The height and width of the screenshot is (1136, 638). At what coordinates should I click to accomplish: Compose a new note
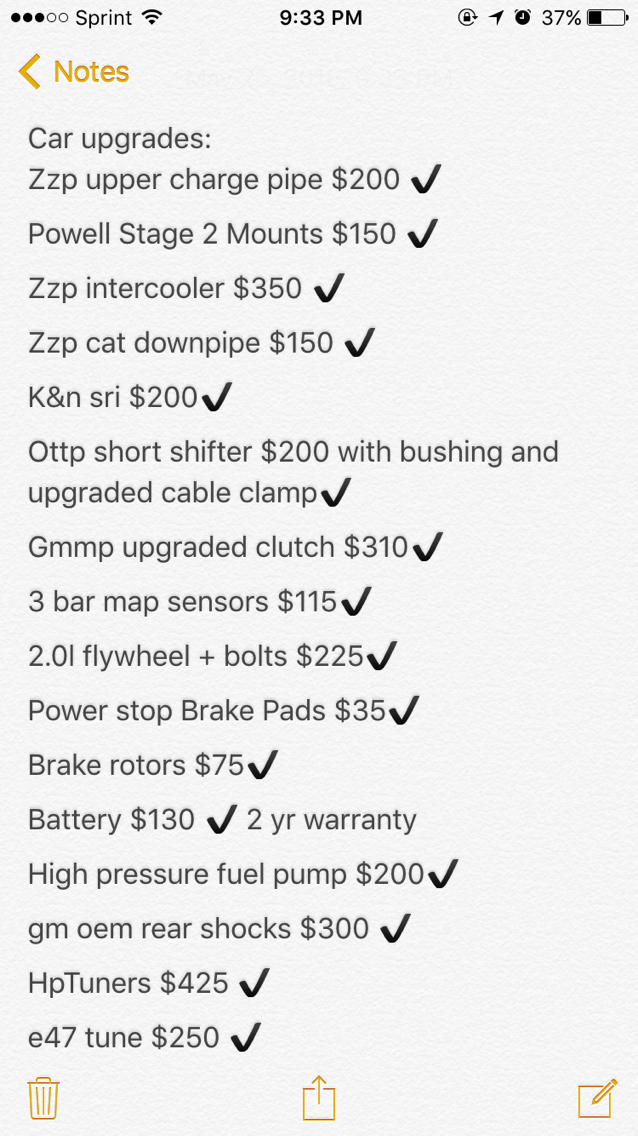(597, 1098)
